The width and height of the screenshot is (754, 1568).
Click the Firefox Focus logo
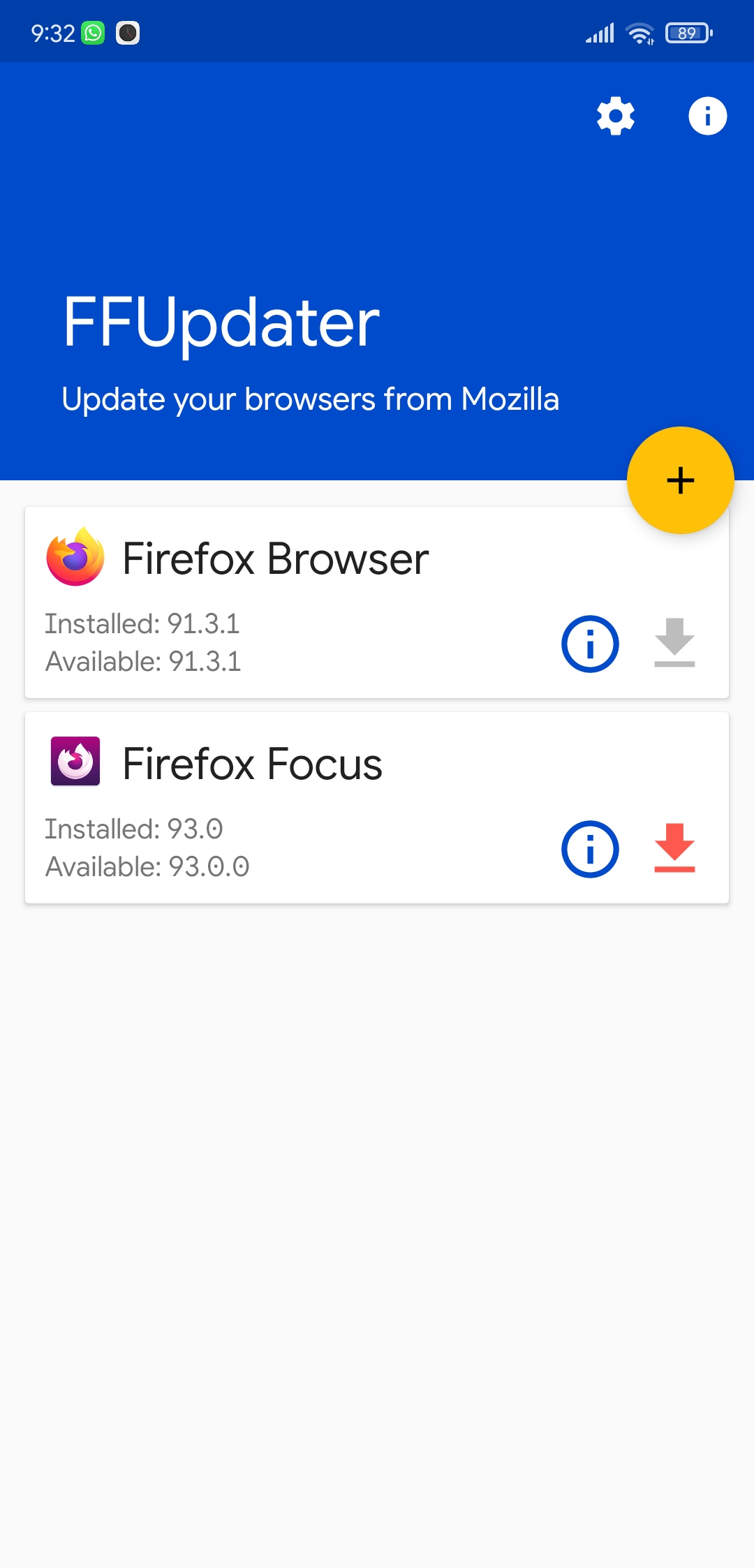click(75, 762)
